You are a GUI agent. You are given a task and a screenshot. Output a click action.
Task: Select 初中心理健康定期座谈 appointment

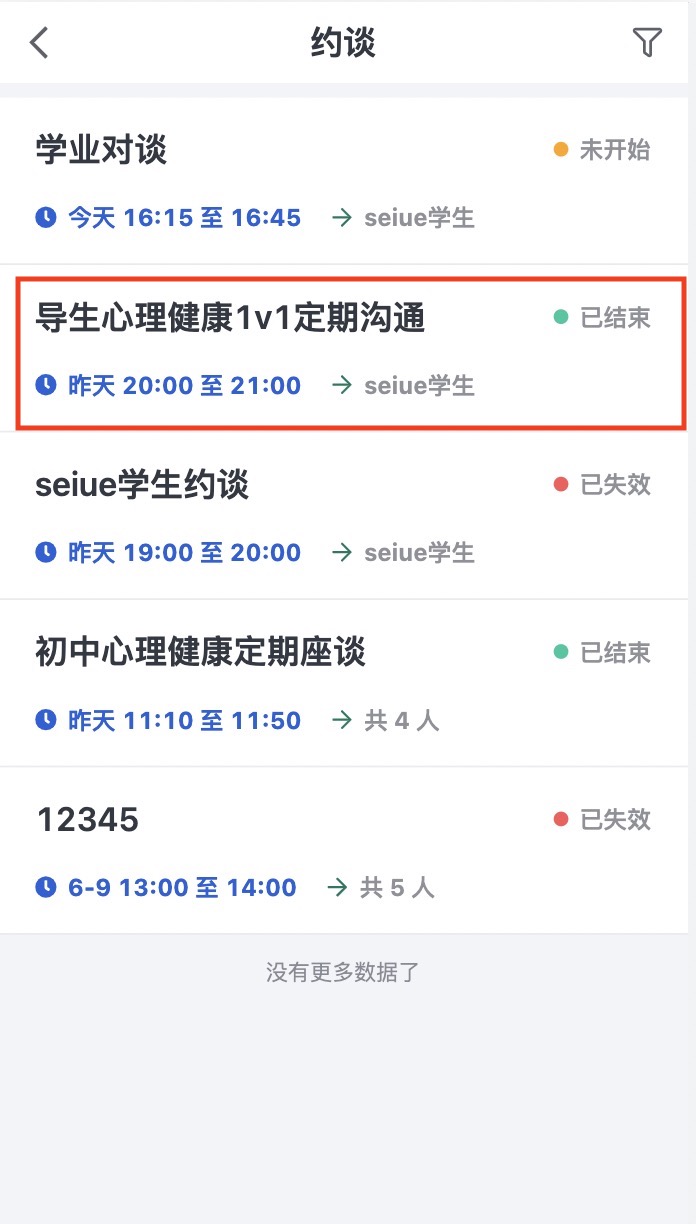pyautogui.click(x=344, y=684)
